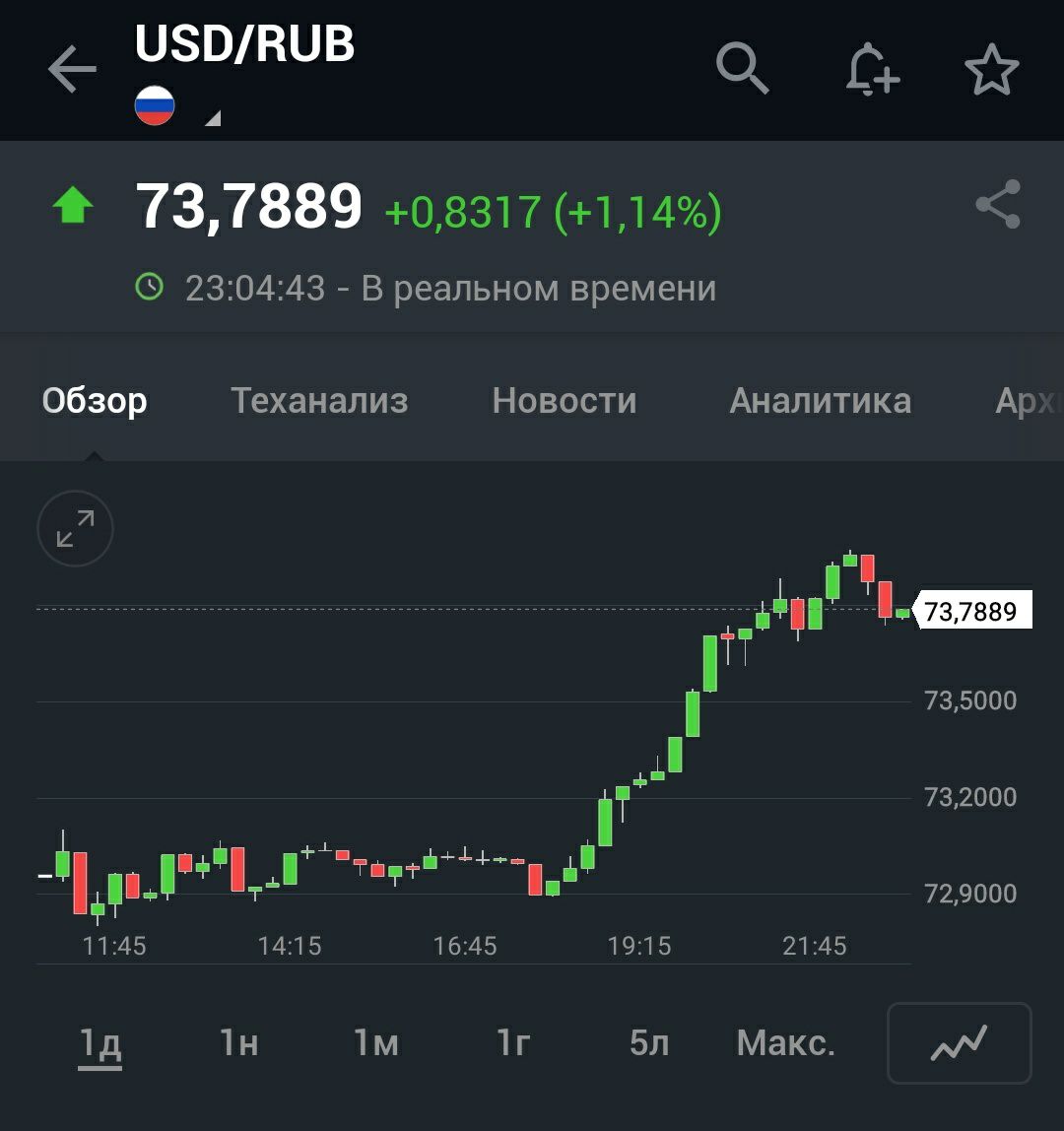The width and height of the screenshot is (1064, 1131).
Task: Expand the chart to full screen
Action: click(x=75, y=528)
